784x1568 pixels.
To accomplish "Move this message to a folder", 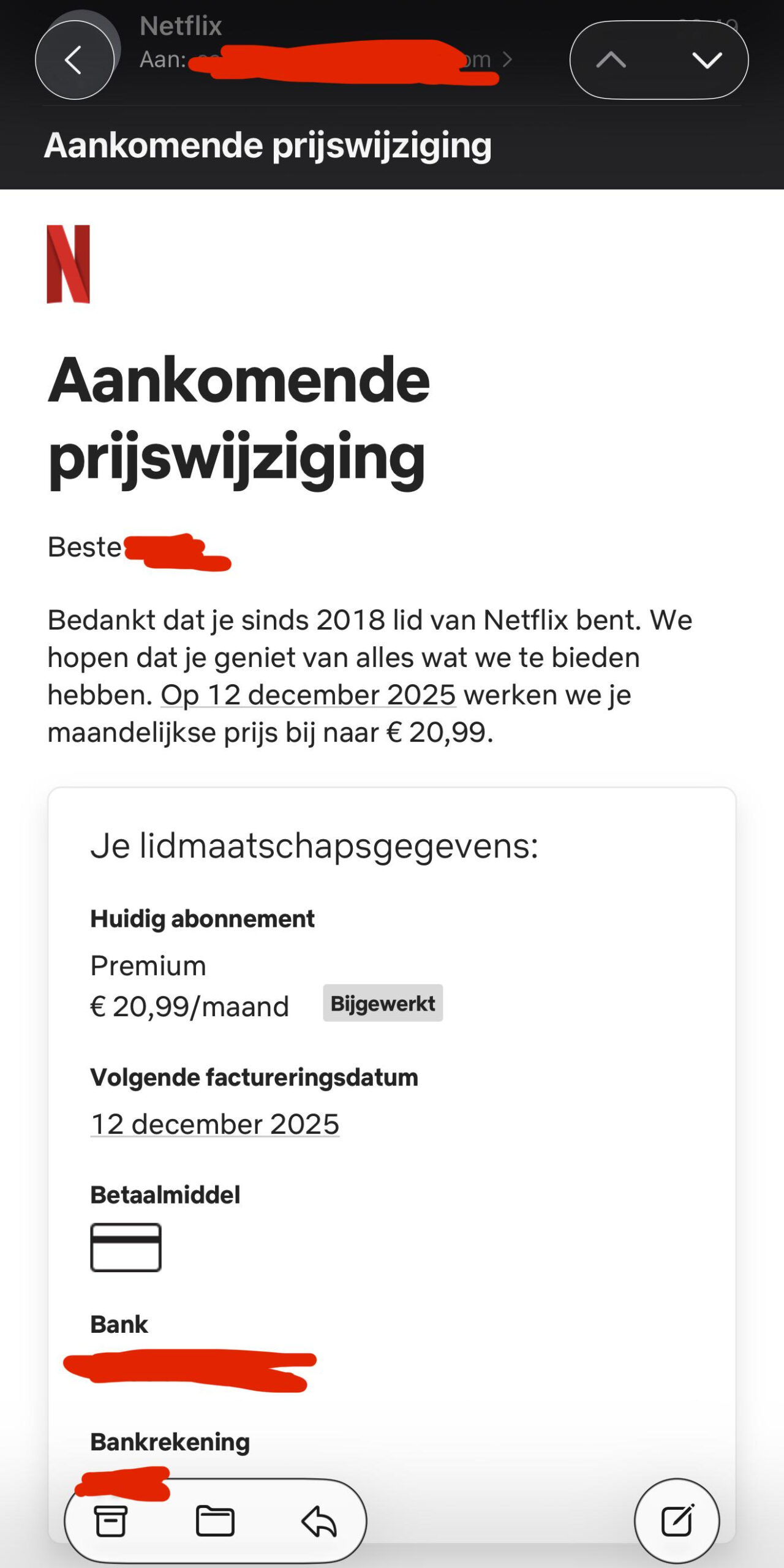I will coord(215,1521).
